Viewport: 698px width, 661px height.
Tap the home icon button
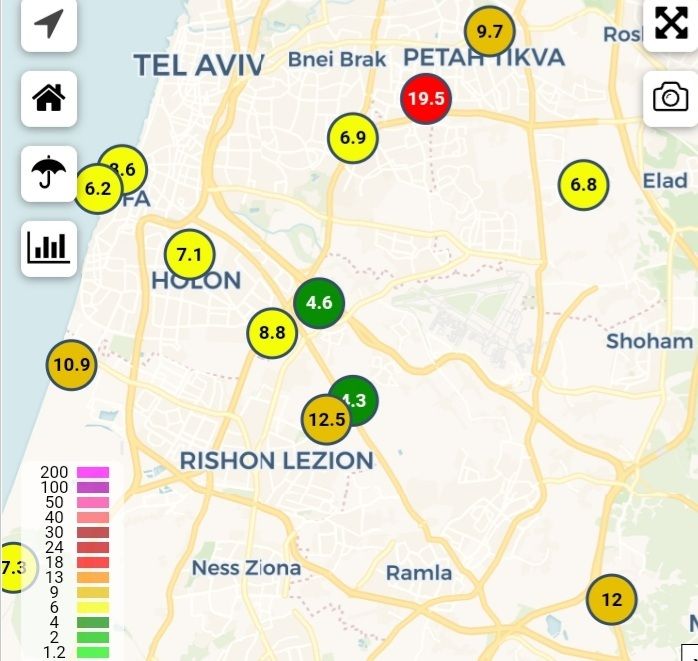click(48, 98)
